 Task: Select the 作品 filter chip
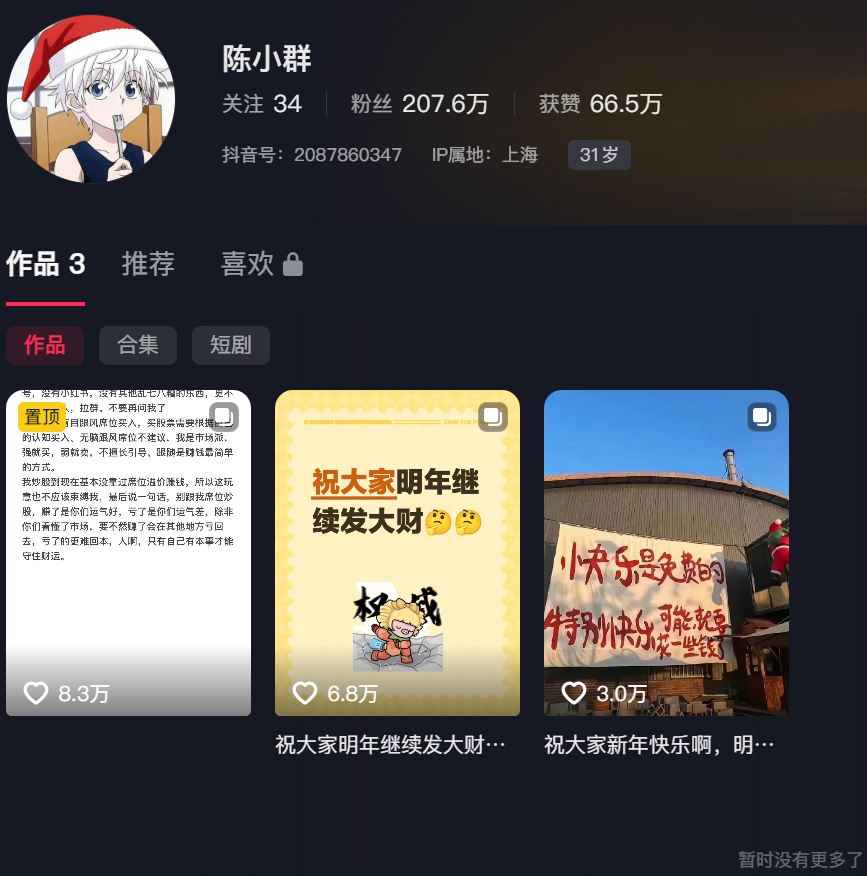(45, 345)
